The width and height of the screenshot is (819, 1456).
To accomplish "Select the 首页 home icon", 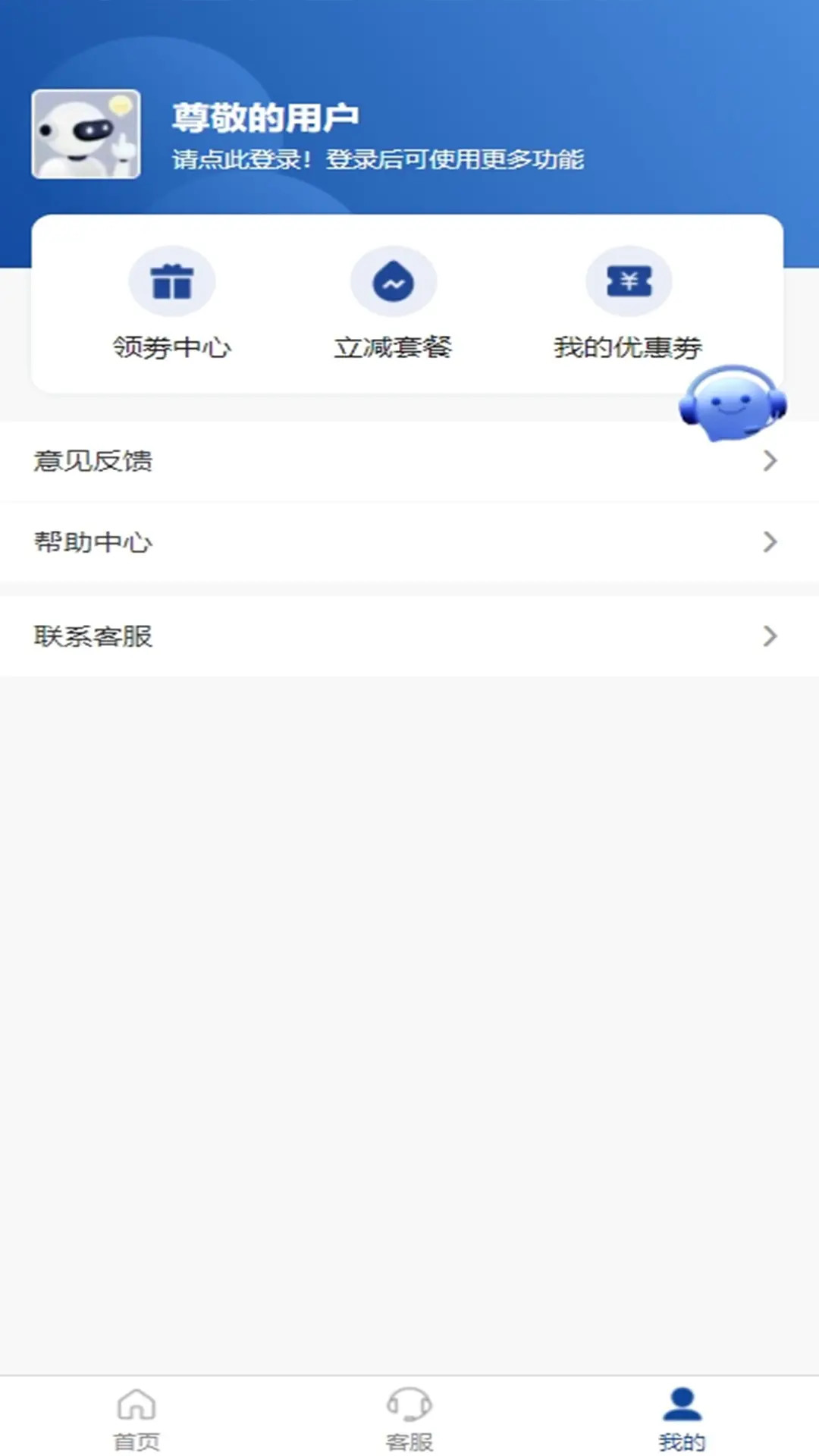I will point(137,1404).
